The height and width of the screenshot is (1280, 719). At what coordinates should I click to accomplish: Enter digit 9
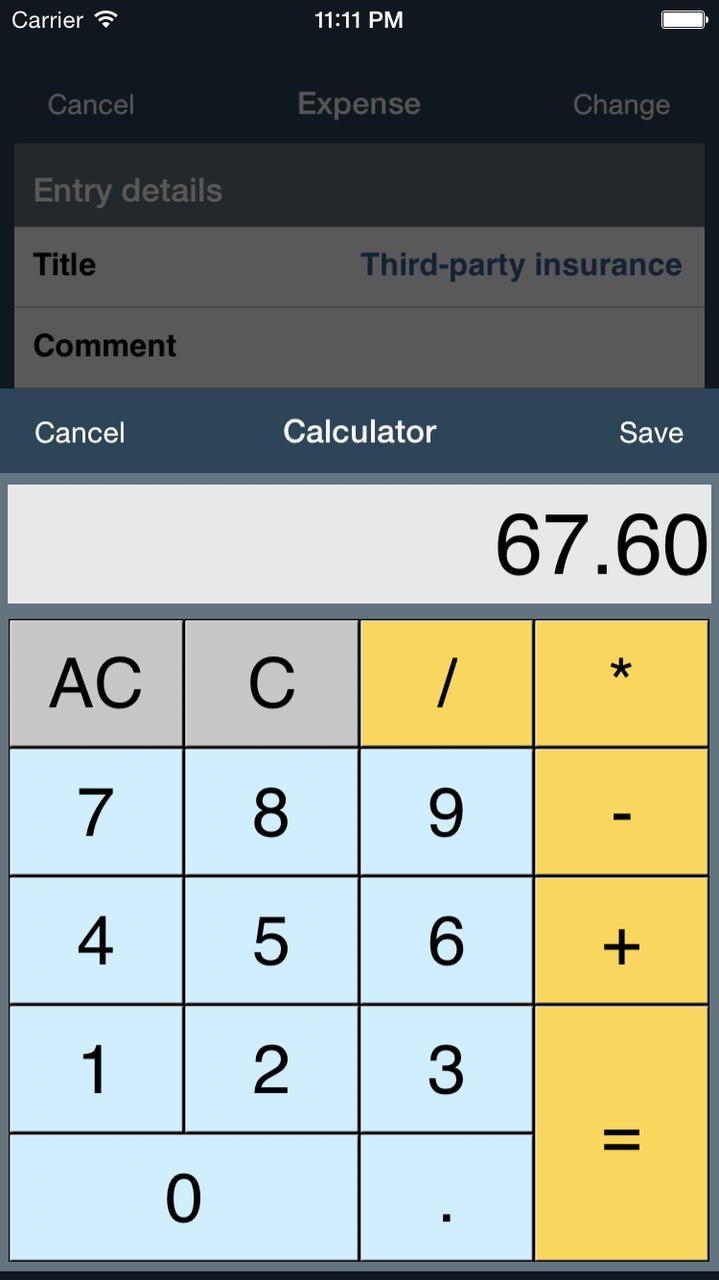click(x=446, y=812)
